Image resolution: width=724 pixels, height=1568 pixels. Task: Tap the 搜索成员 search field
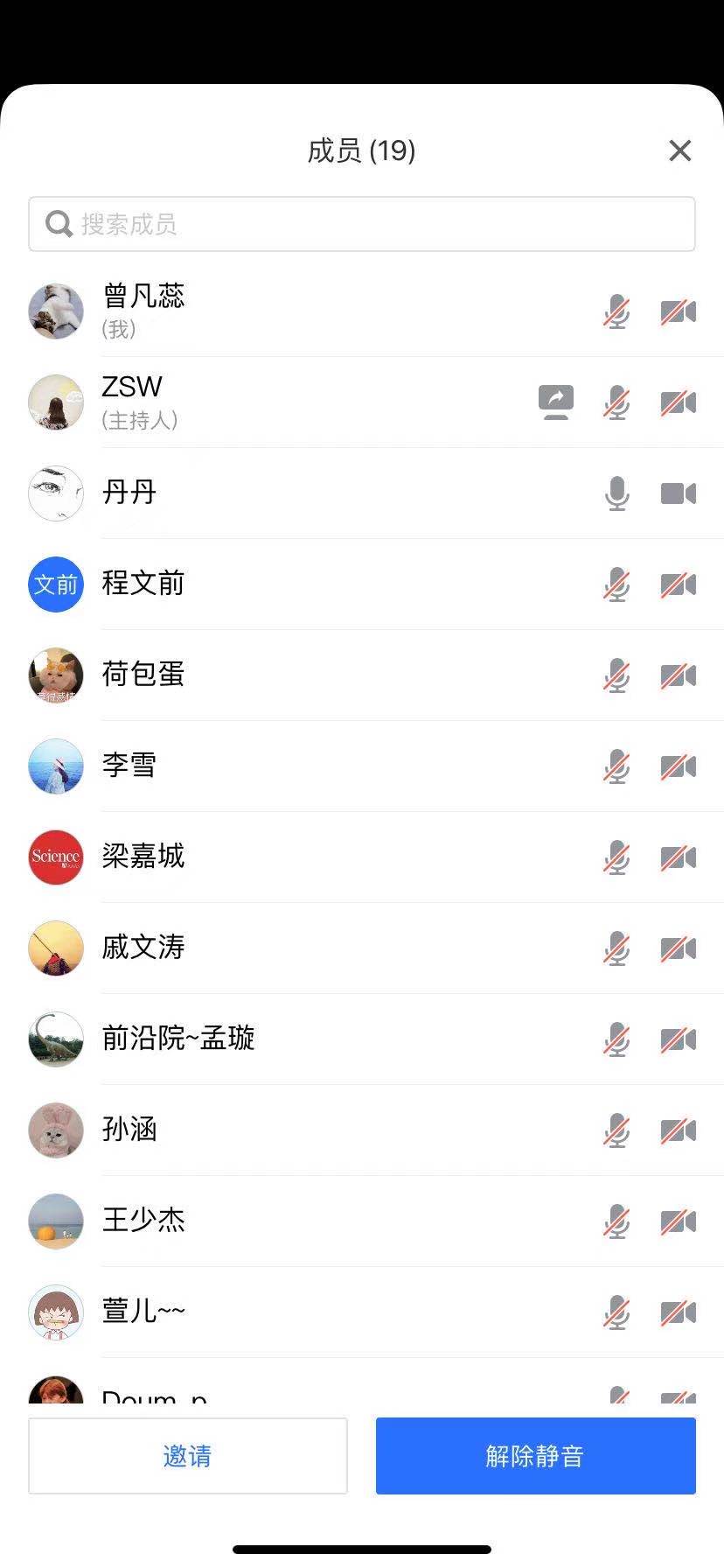(x=362, y=224)
